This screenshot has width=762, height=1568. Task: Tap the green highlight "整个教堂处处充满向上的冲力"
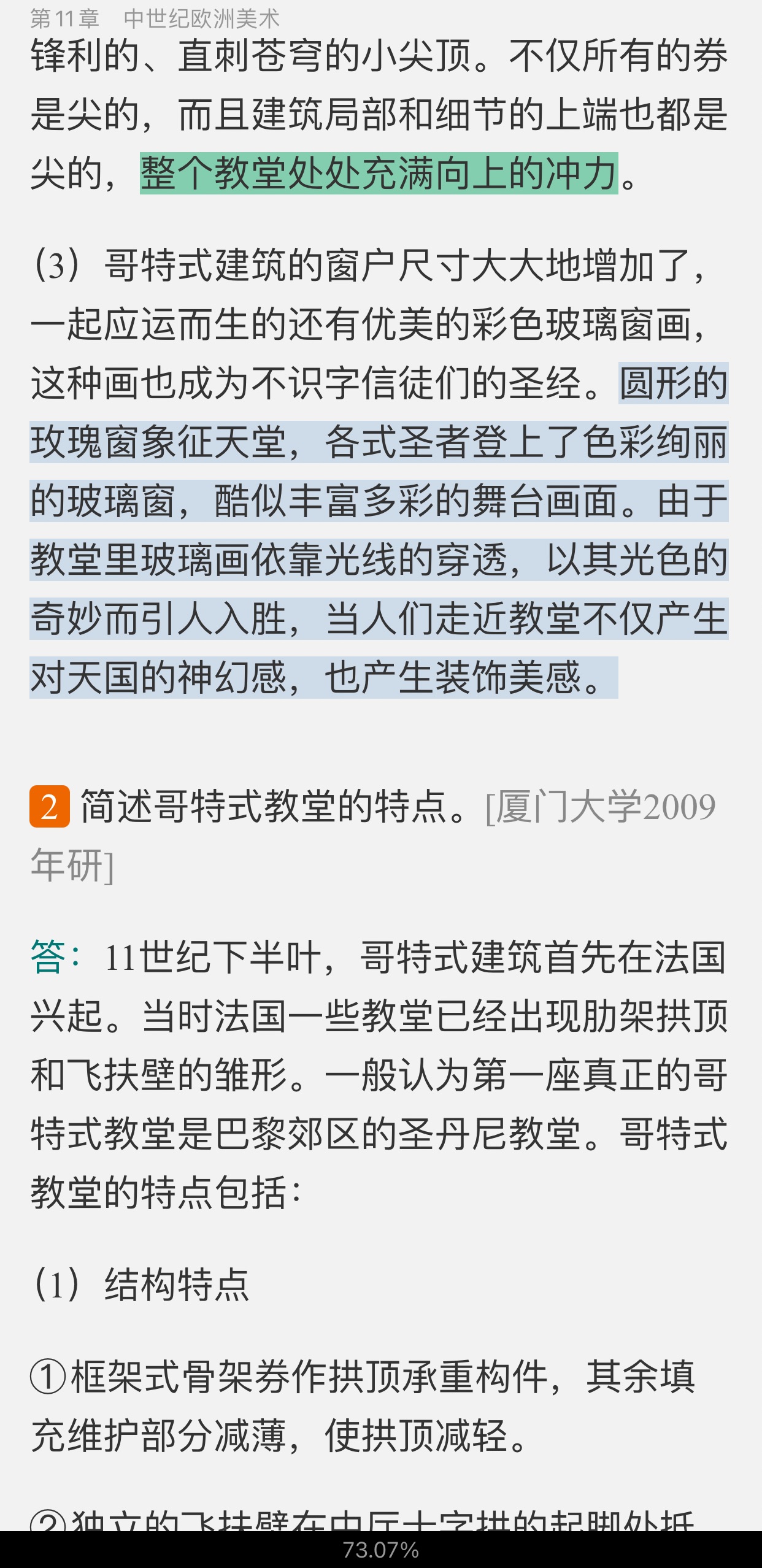[379, 174]
